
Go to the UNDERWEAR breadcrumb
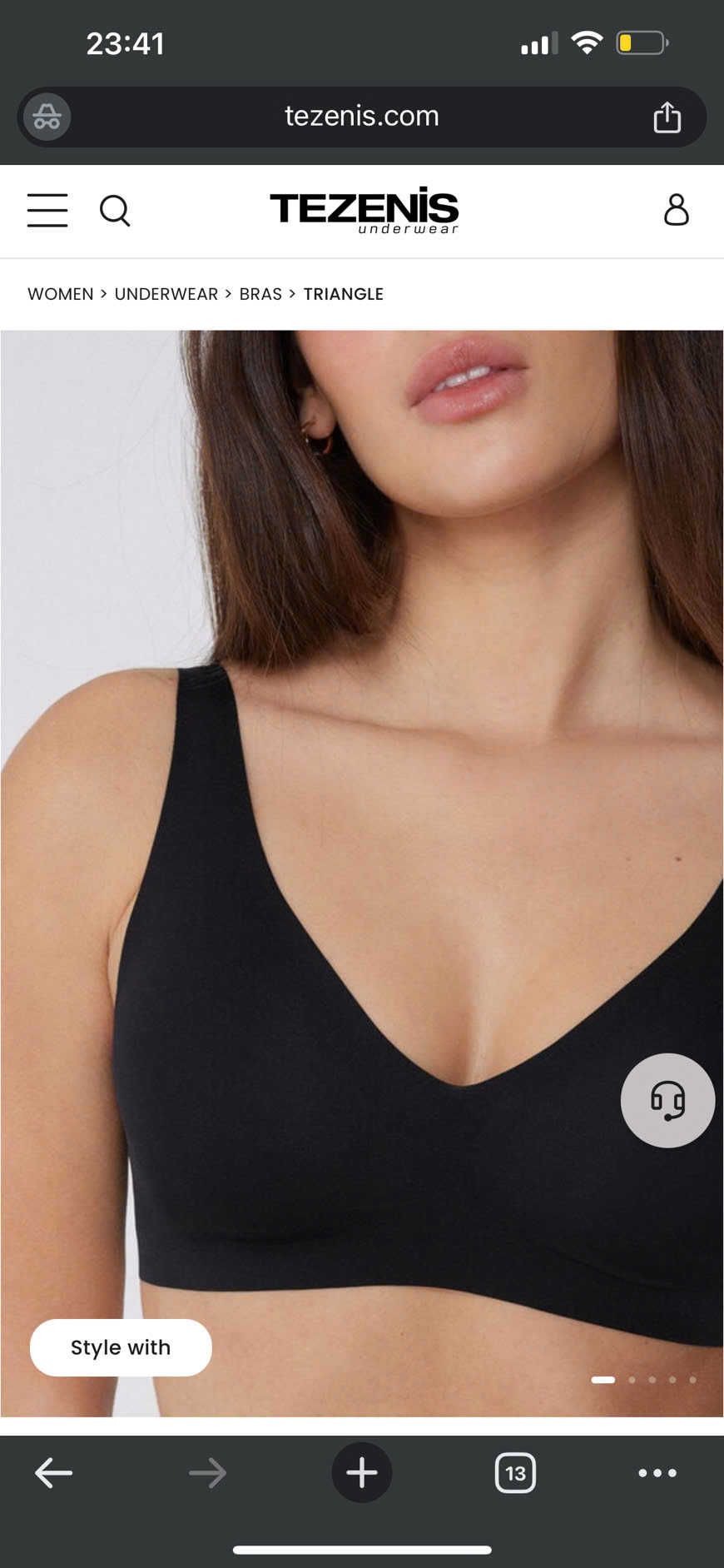166,294
